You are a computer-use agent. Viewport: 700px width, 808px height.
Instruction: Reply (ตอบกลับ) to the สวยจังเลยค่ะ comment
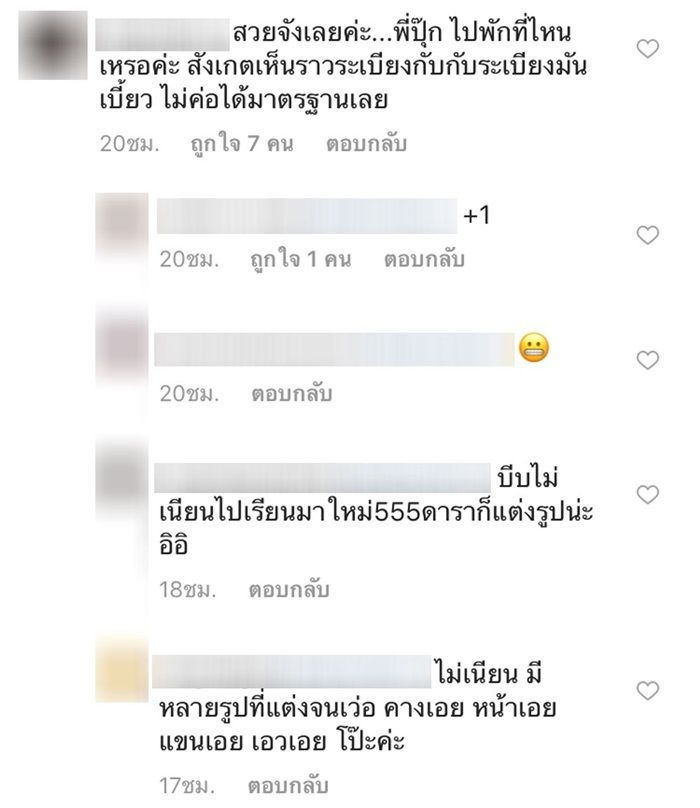coord(366,144)
